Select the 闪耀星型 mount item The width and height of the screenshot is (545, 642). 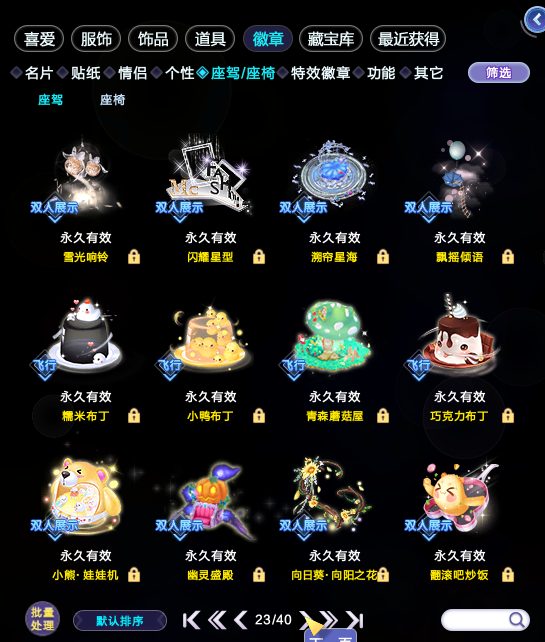(x=210, y=199)
